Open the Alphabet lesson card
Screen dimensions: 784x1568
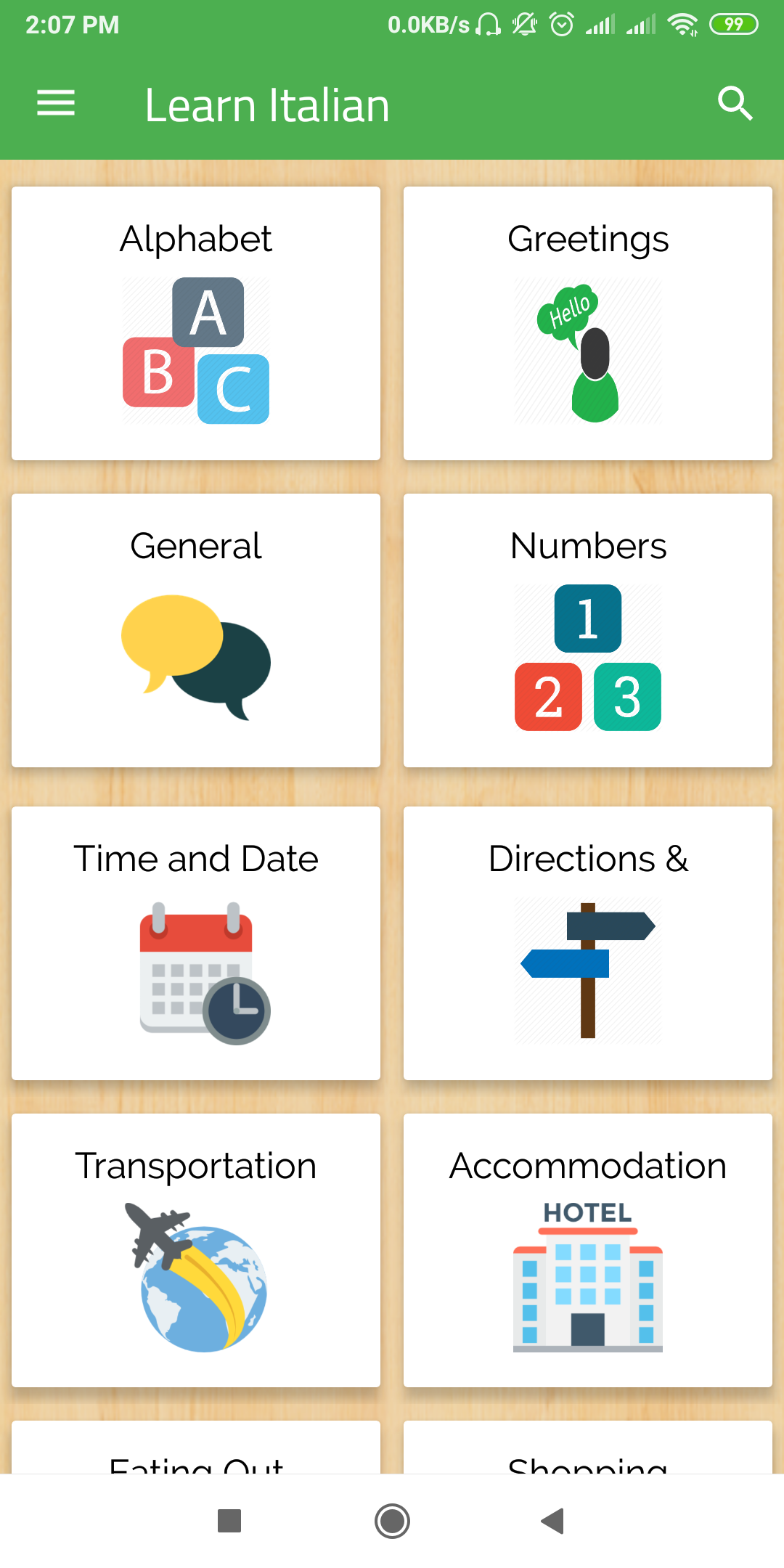point(196,324)
